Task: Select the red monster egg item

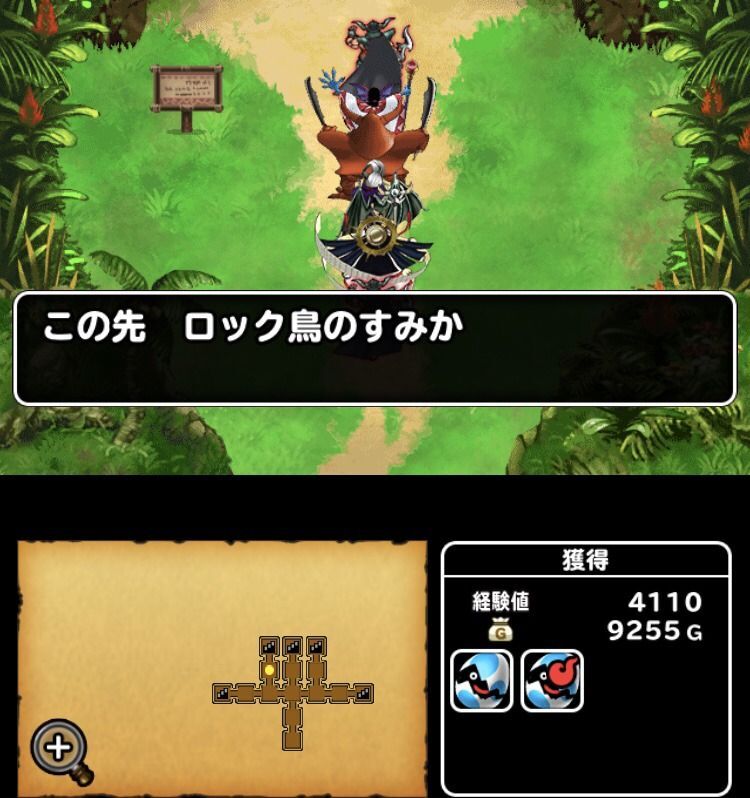Action: [x=552, y=680]
